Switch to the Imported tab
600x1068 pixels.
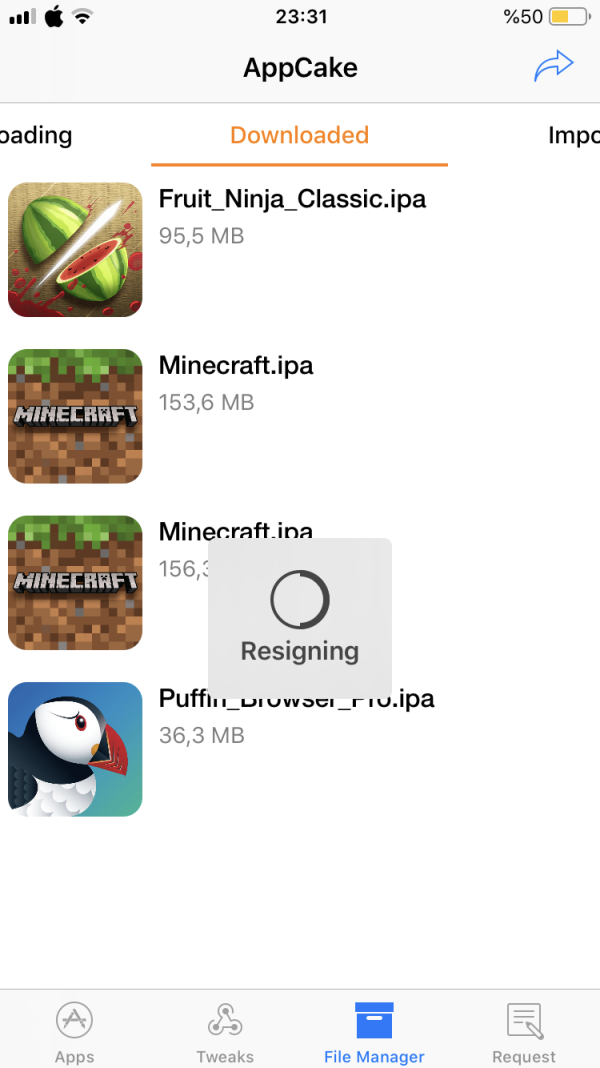tap(572, 135)
